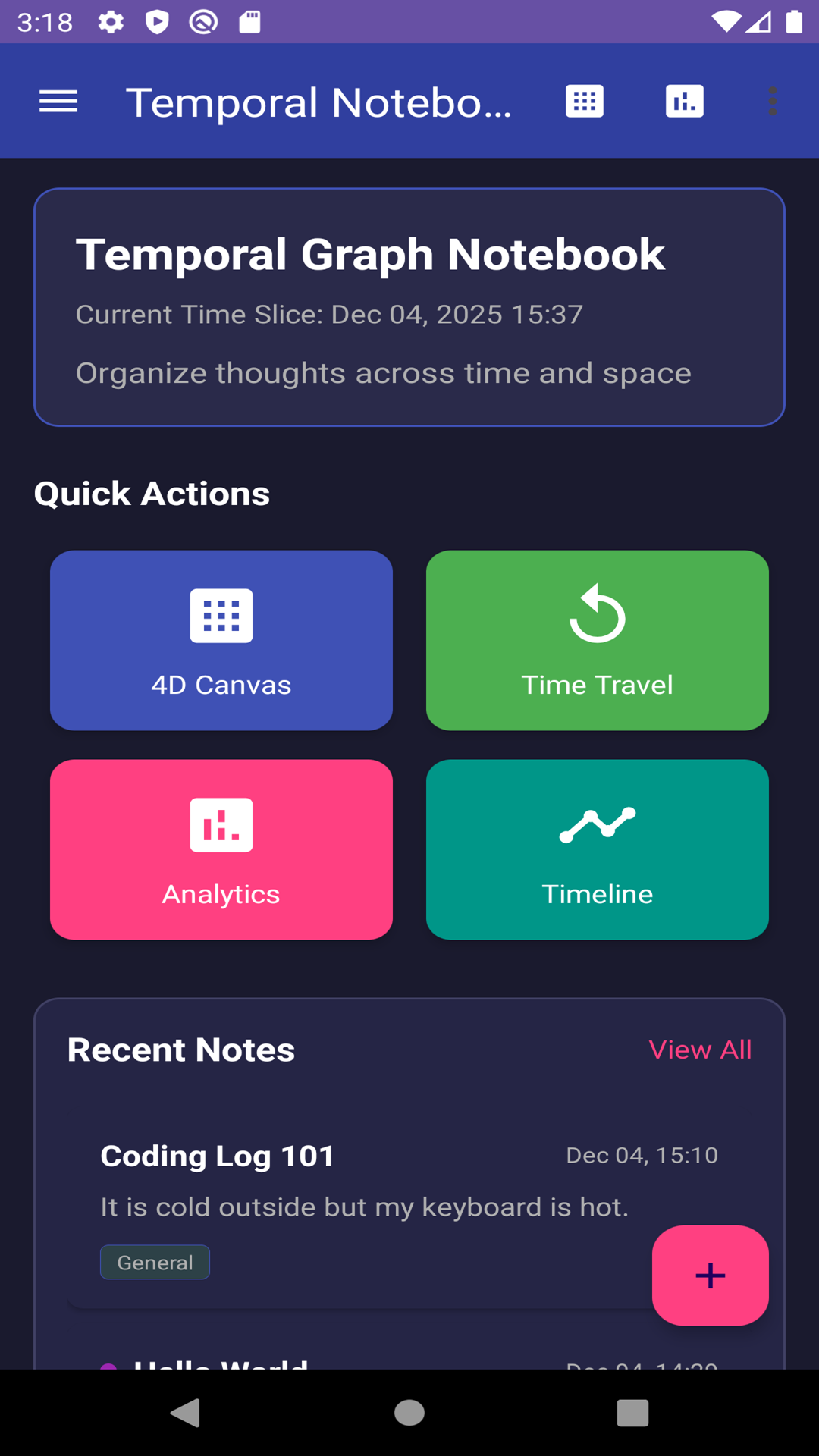819x1456 pixels.
Task: Open the analytics chart icon in app bar
Action: tap(685, 102)
